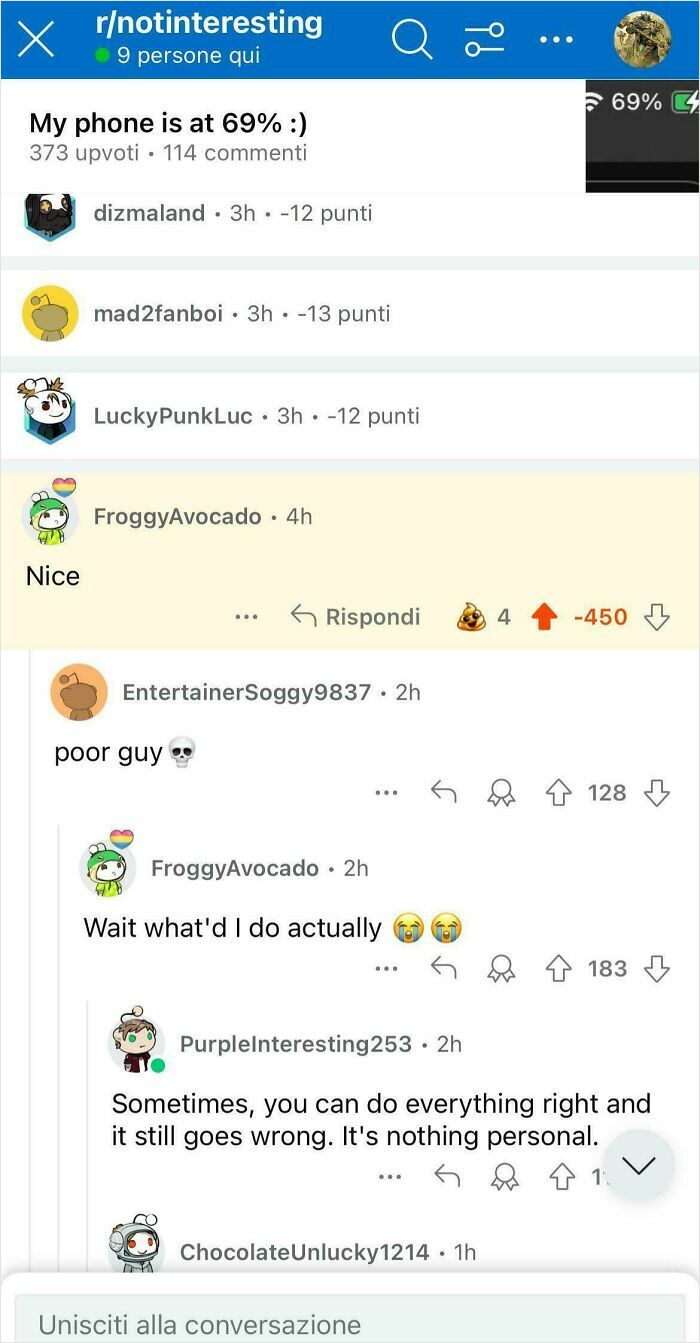700x1343 pixels.
Task: Open the comment sort and filter options
Action: pos(484,40)
